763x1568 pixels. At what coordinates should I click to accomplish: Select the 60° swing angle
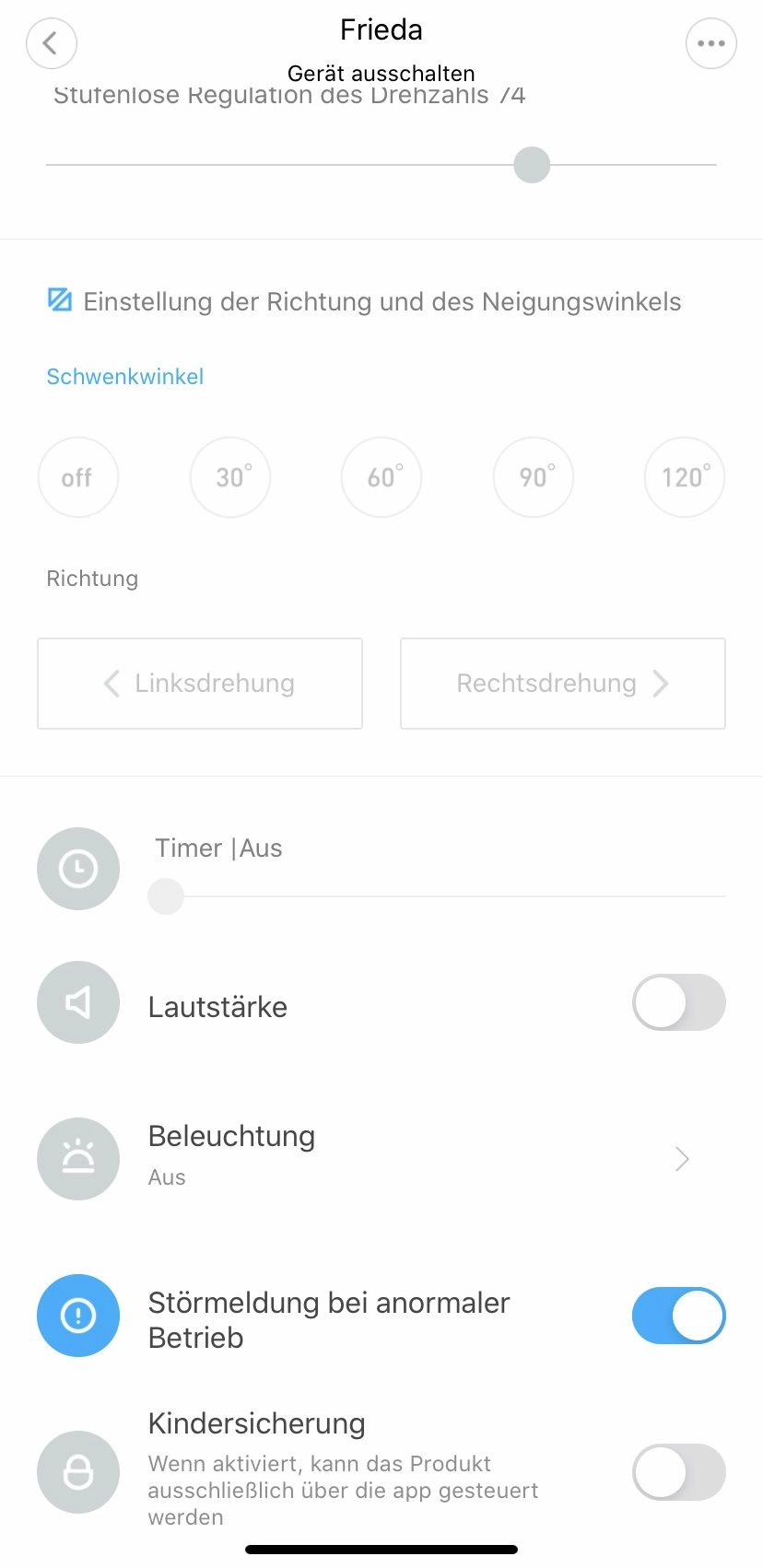pos(381,477)
